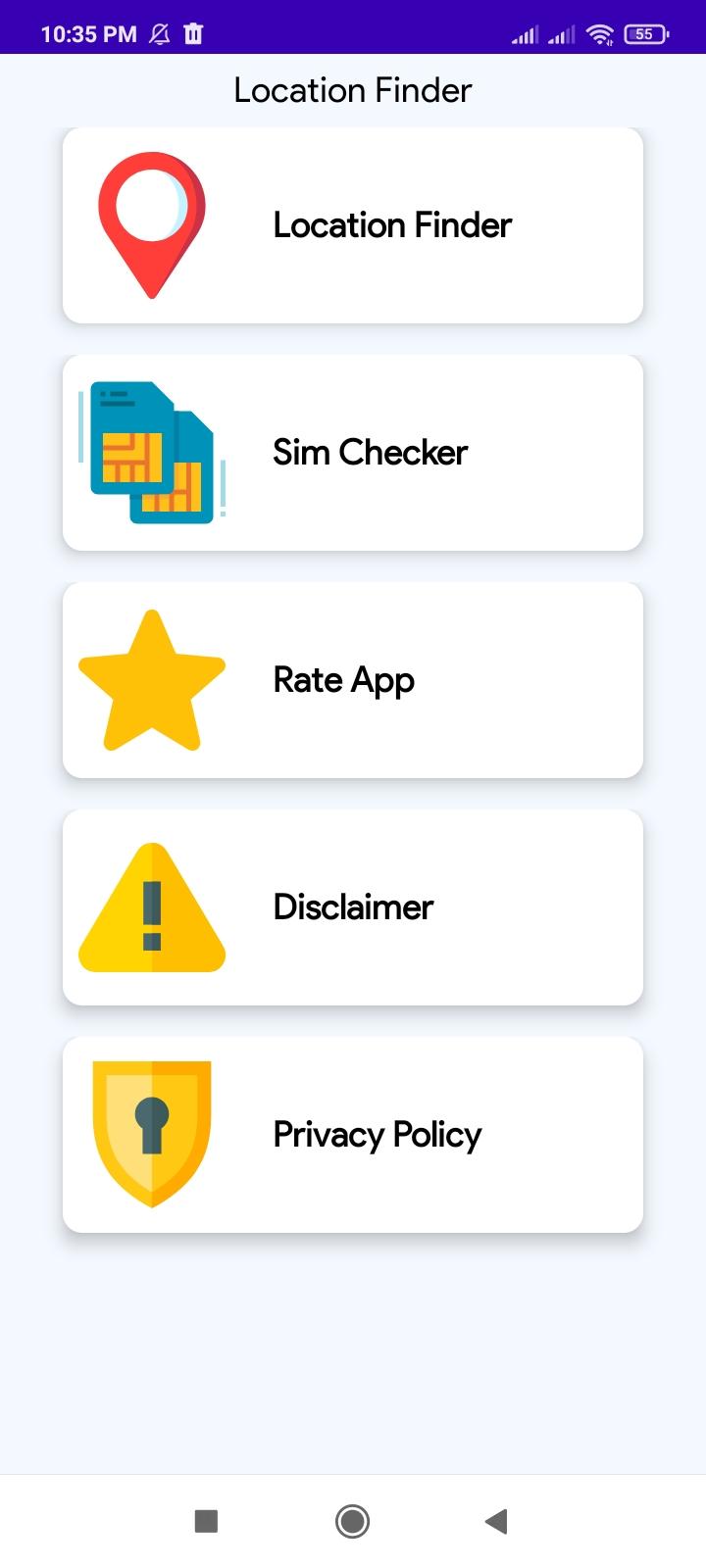Open the Location Finder card
Image resolution: width=706 pixels, height=1568 pixels.
click(x=353, y=225)
